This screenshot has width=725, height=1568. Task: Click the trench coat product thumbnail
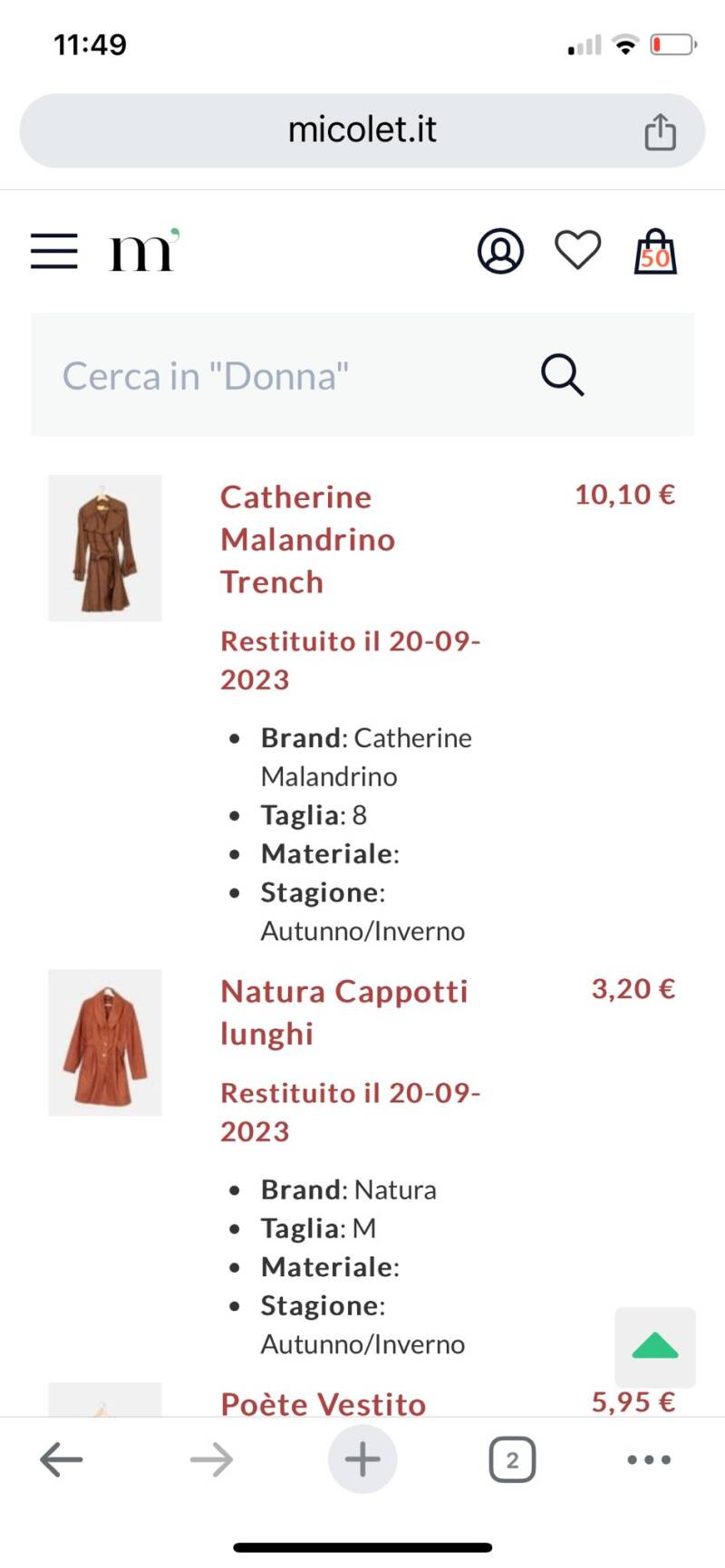click(x=104, y=548)
